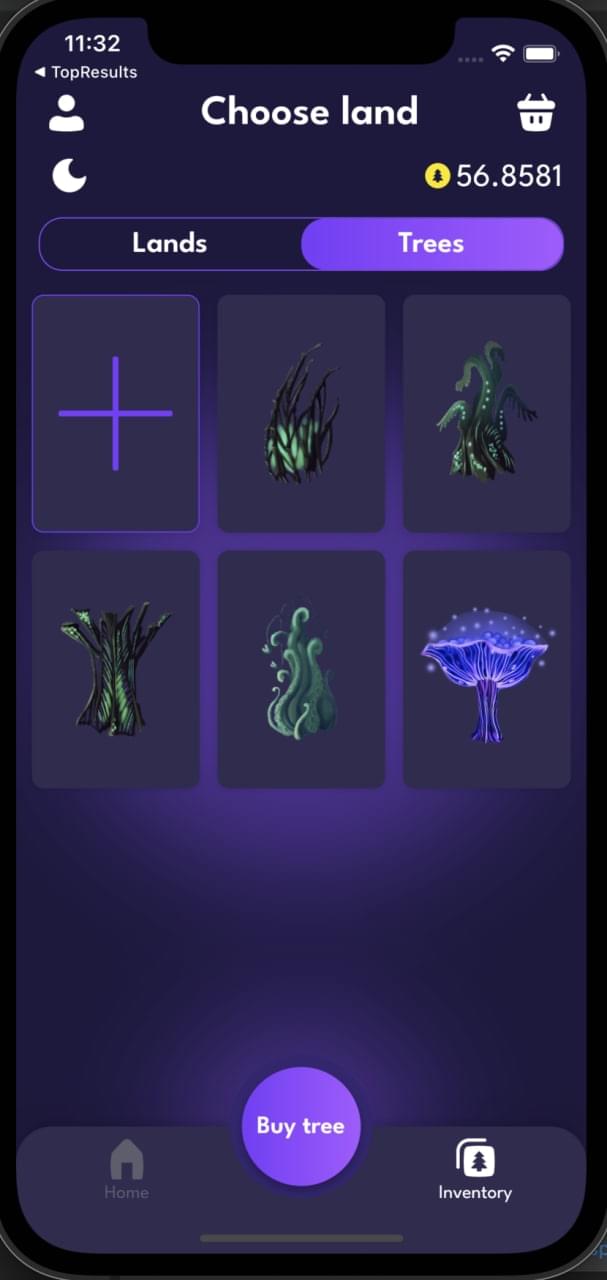Open the shopping basket
This screenshot has height=1280, width=607.
(x=535, y=113)
